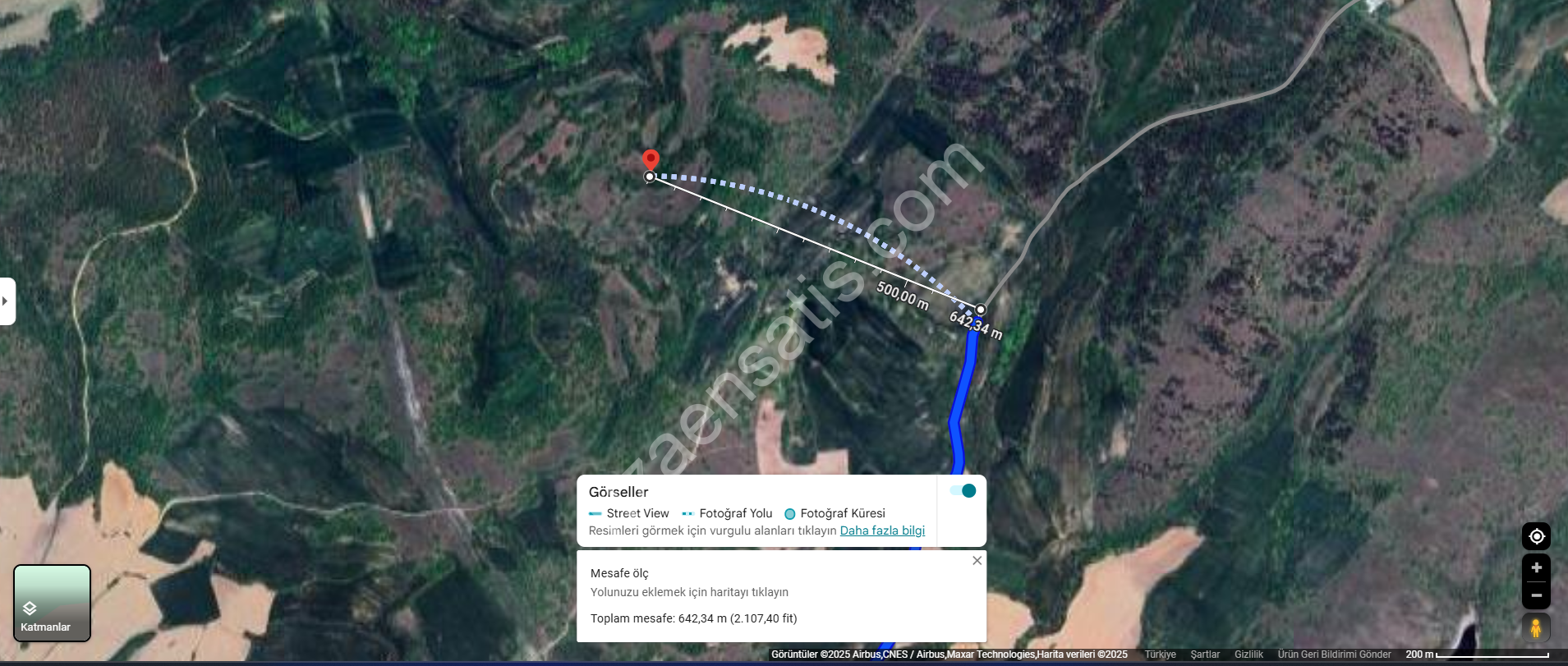This screenshot has height=666, width=1568.
Task: Zoom out of the map
Action: point(1536,595)
